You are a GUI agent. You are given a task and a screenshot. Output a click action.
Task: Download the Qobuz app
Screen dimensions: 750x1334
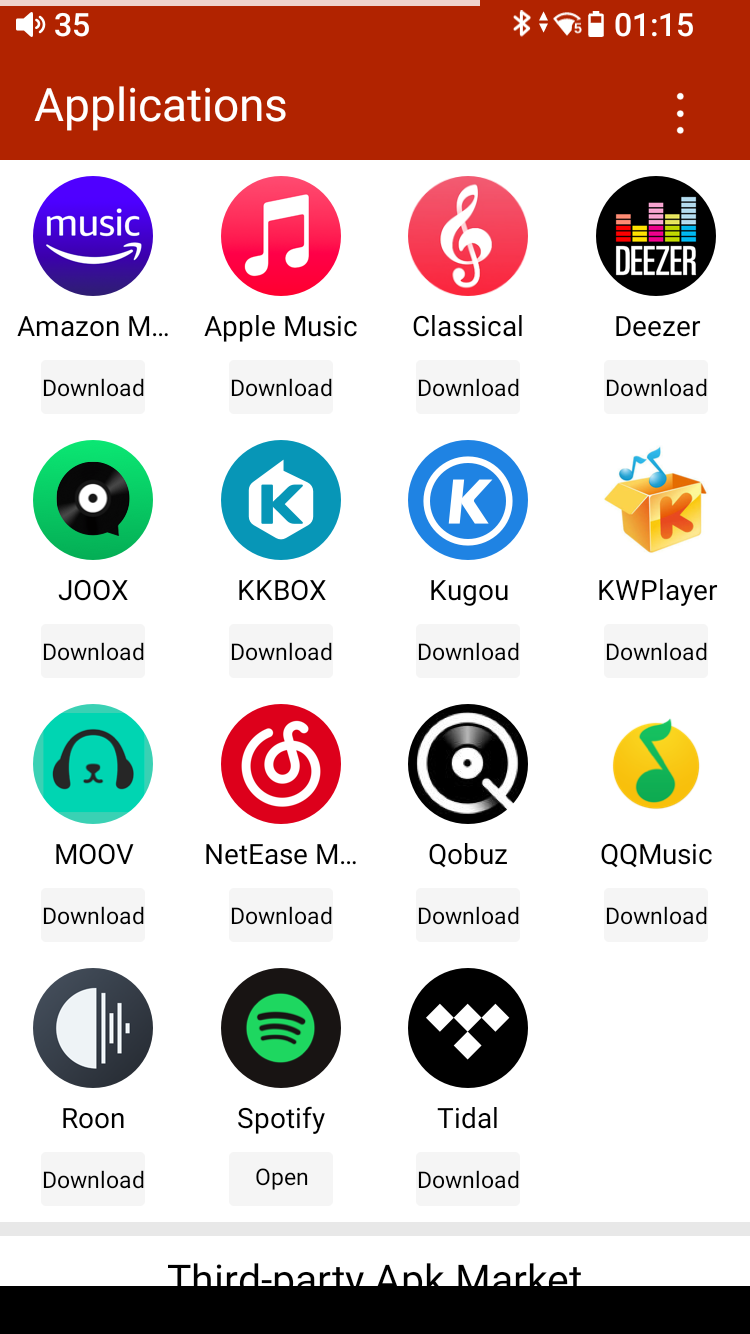[468, 916]
